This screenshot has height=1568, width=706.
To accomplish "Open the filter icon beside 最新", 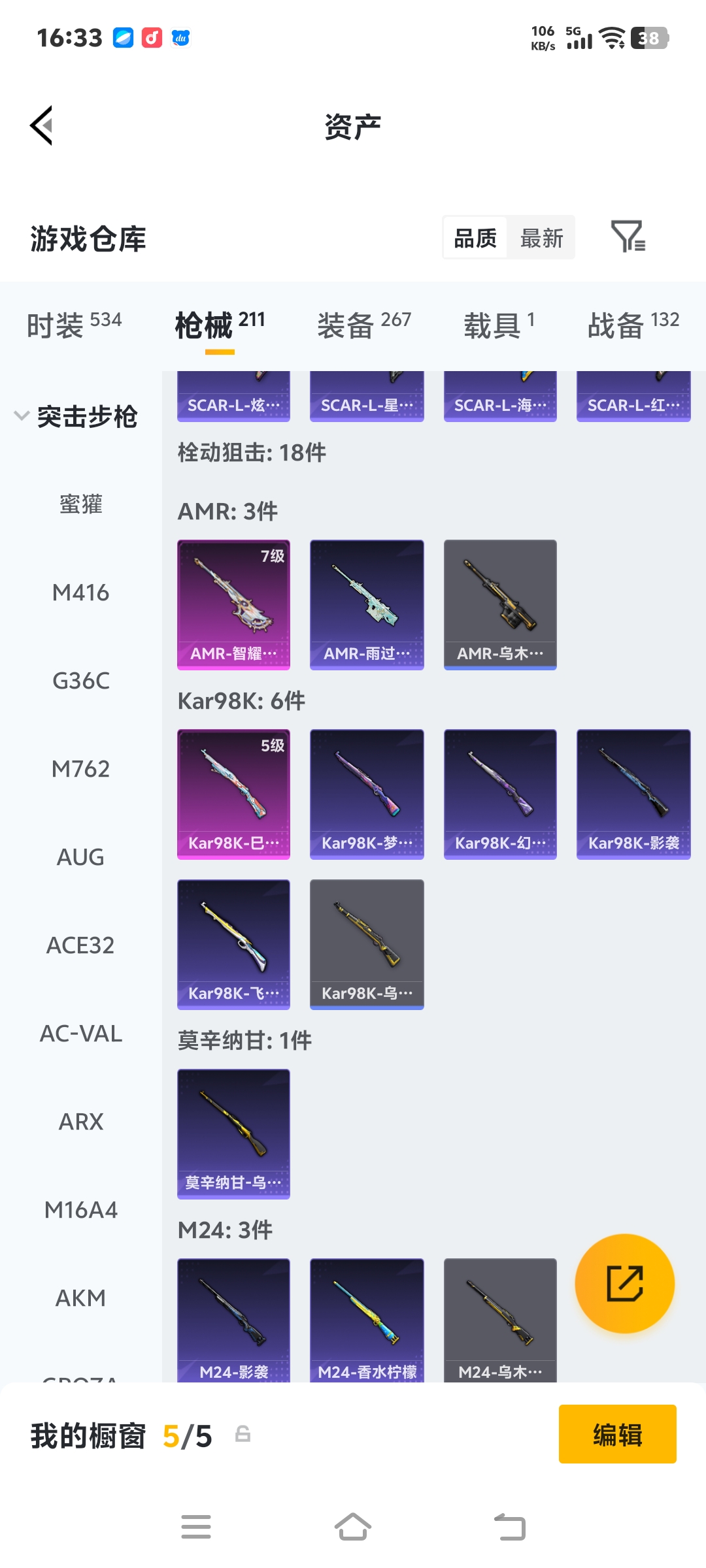I will click(x=628, y=237).
